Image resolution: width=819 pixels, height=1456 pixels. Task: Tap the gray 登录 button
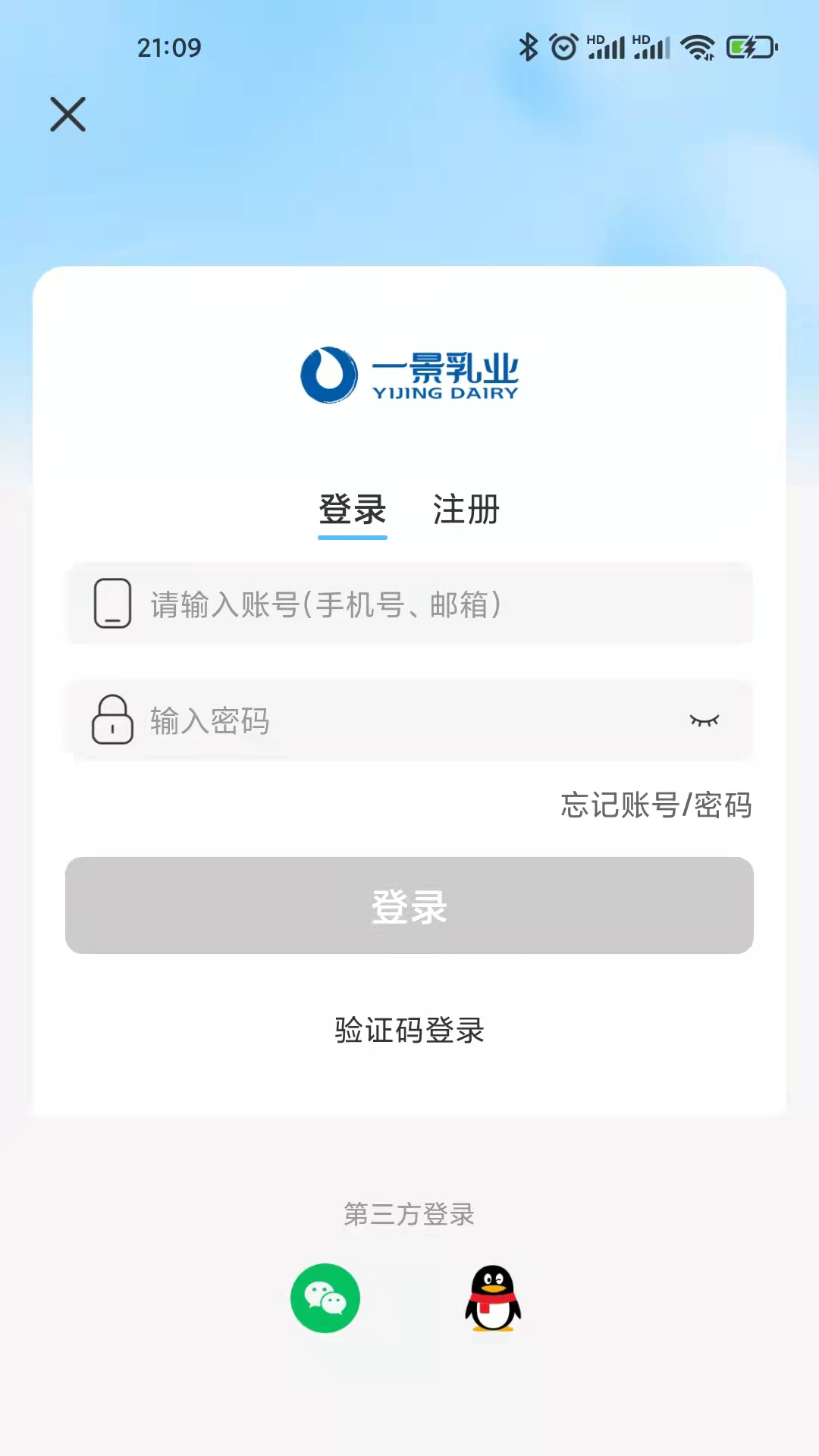409,905
